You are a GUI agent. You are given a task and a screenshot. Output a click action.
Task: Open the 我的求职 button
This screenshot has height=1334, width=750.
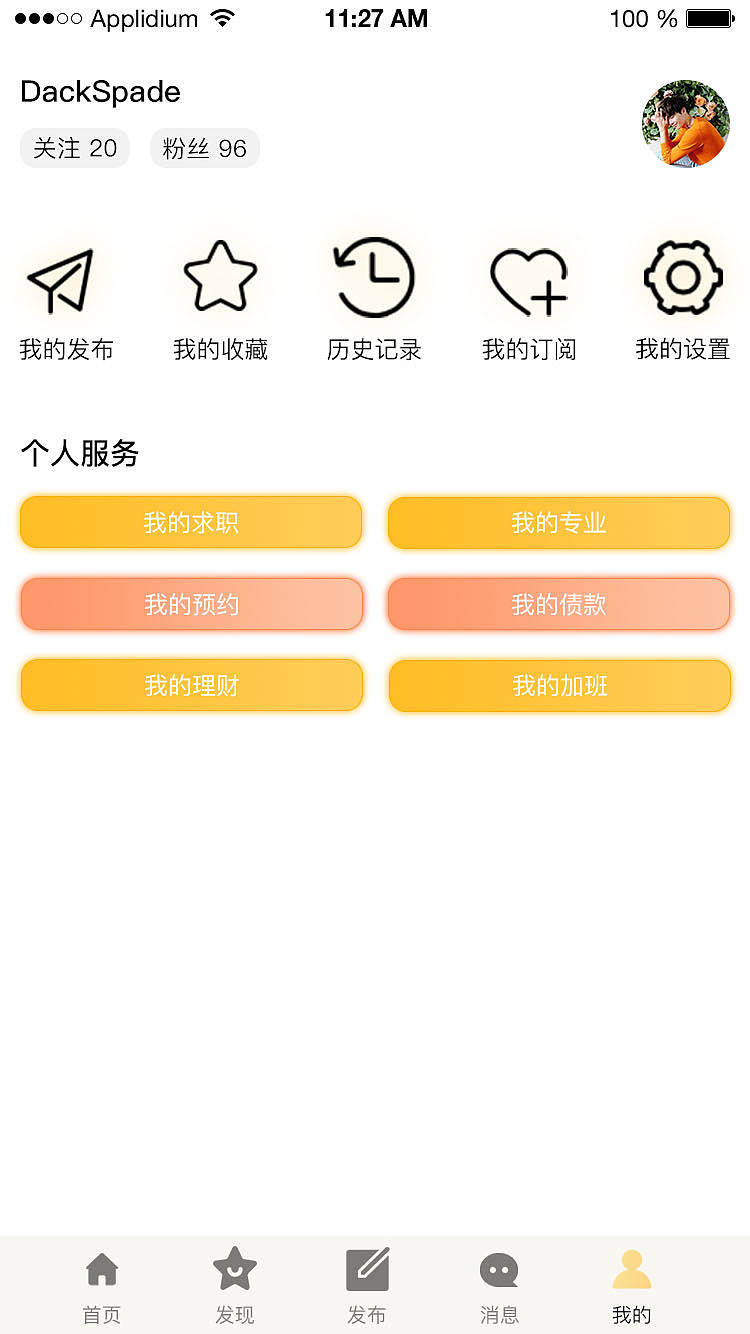click(x=191, y=522)
